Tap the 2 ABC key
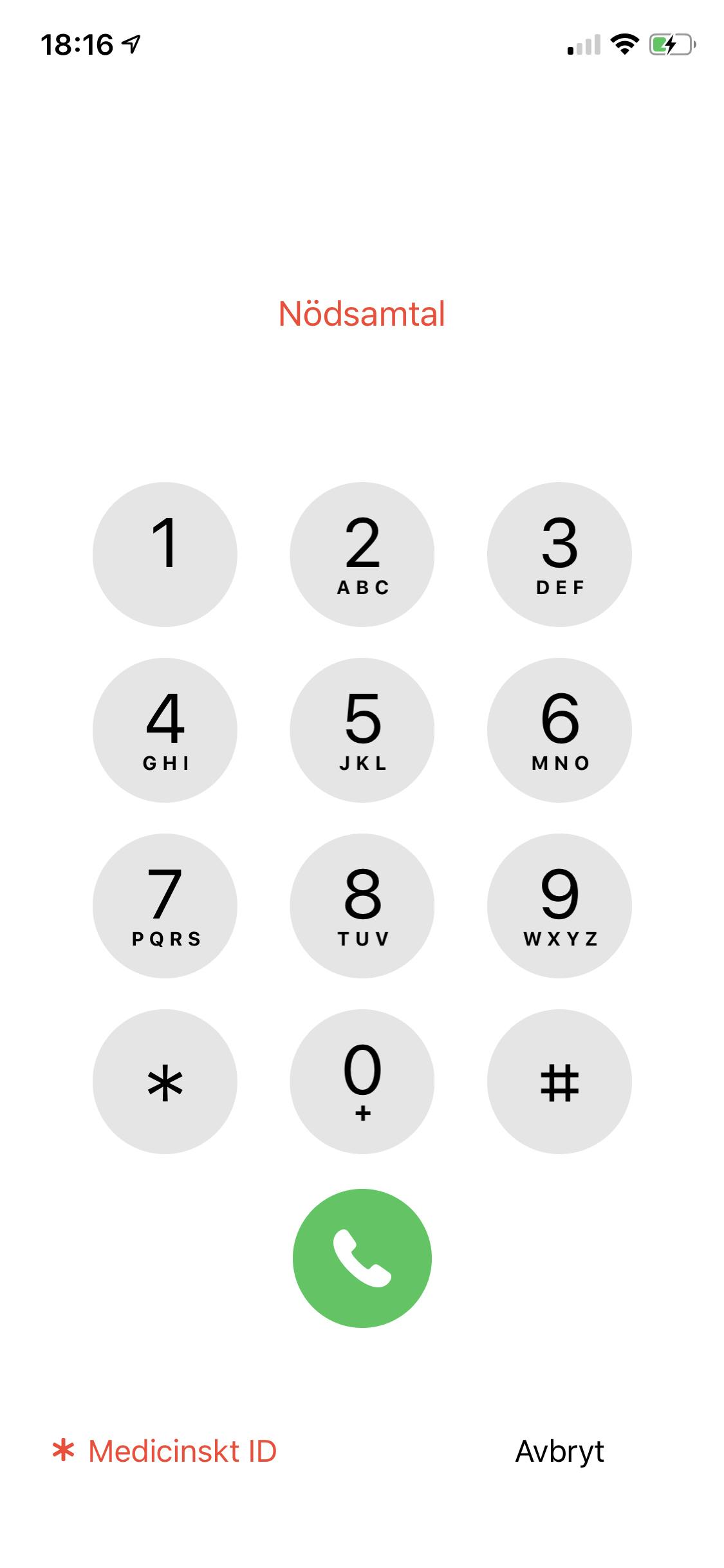 tap(362, 554)
